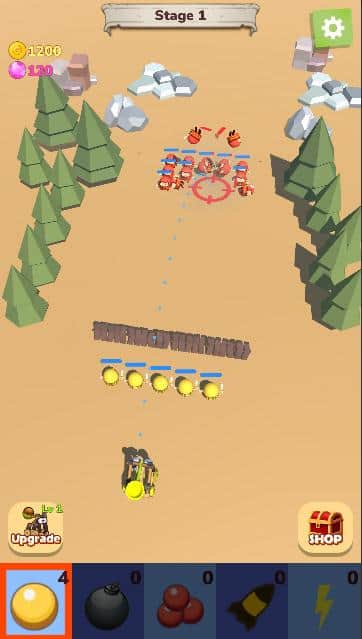Choose the red cluster balls ammo
362x639 pixels.
point(180,602)
